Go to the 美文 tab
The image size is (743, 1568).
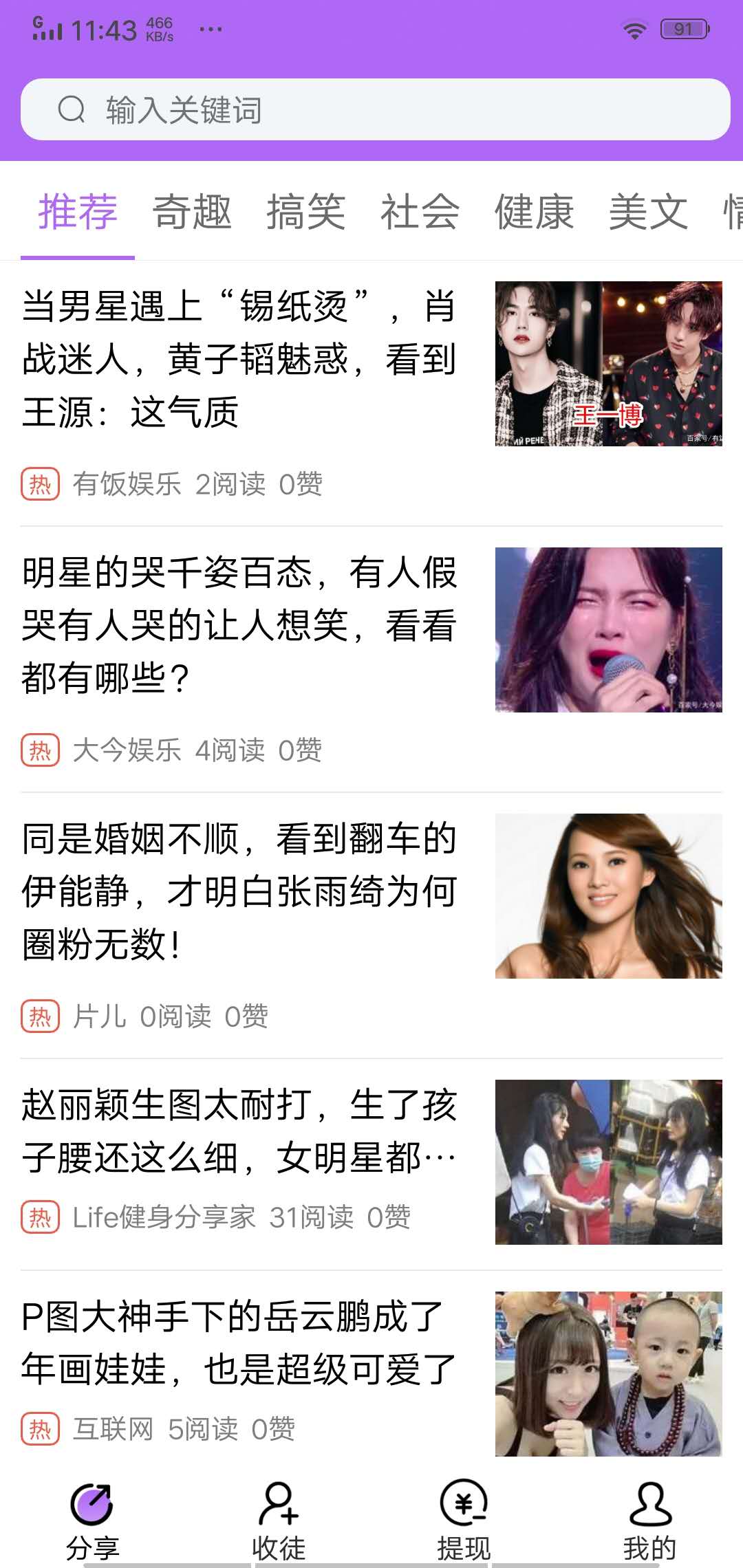point(648,211)
